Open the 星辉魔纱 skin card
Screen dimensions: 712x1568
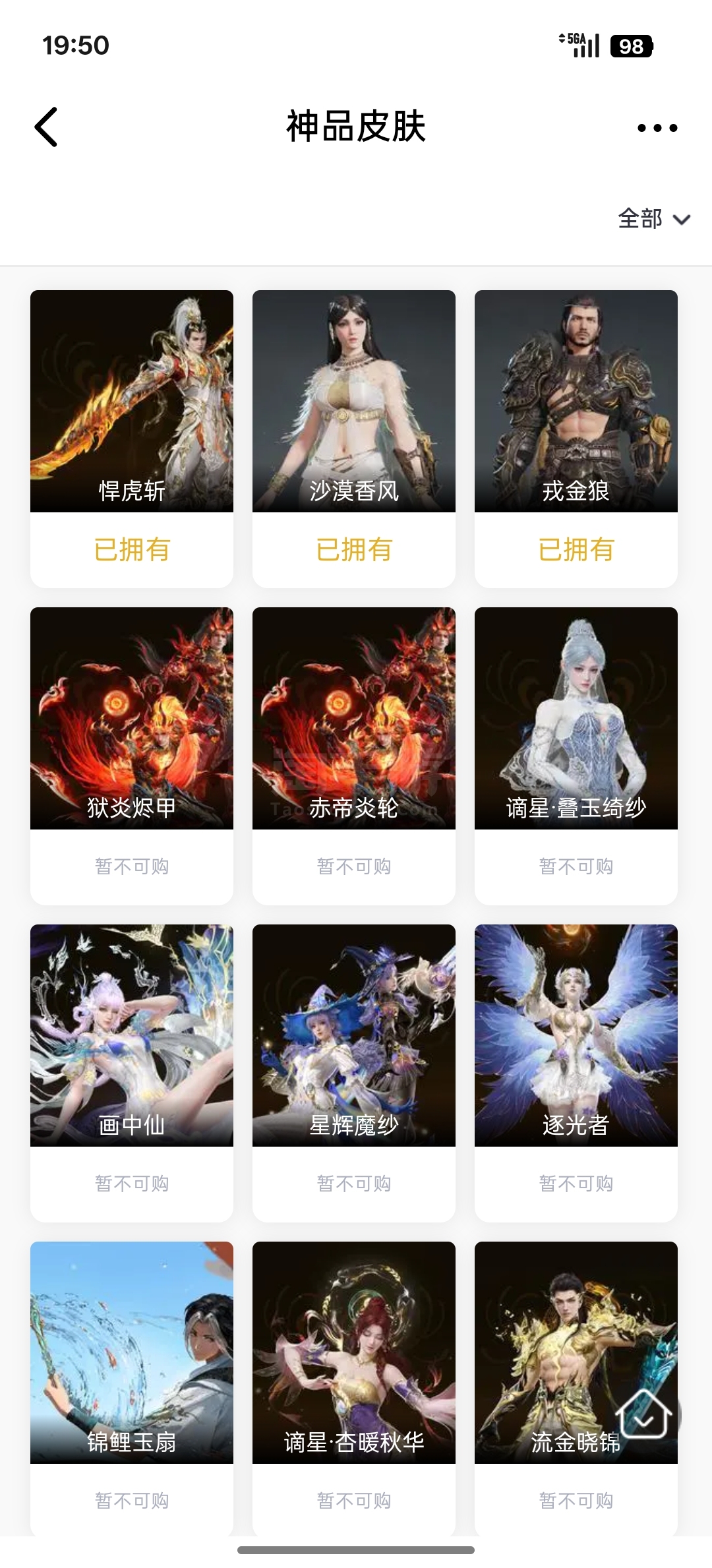coord(354,1035)
